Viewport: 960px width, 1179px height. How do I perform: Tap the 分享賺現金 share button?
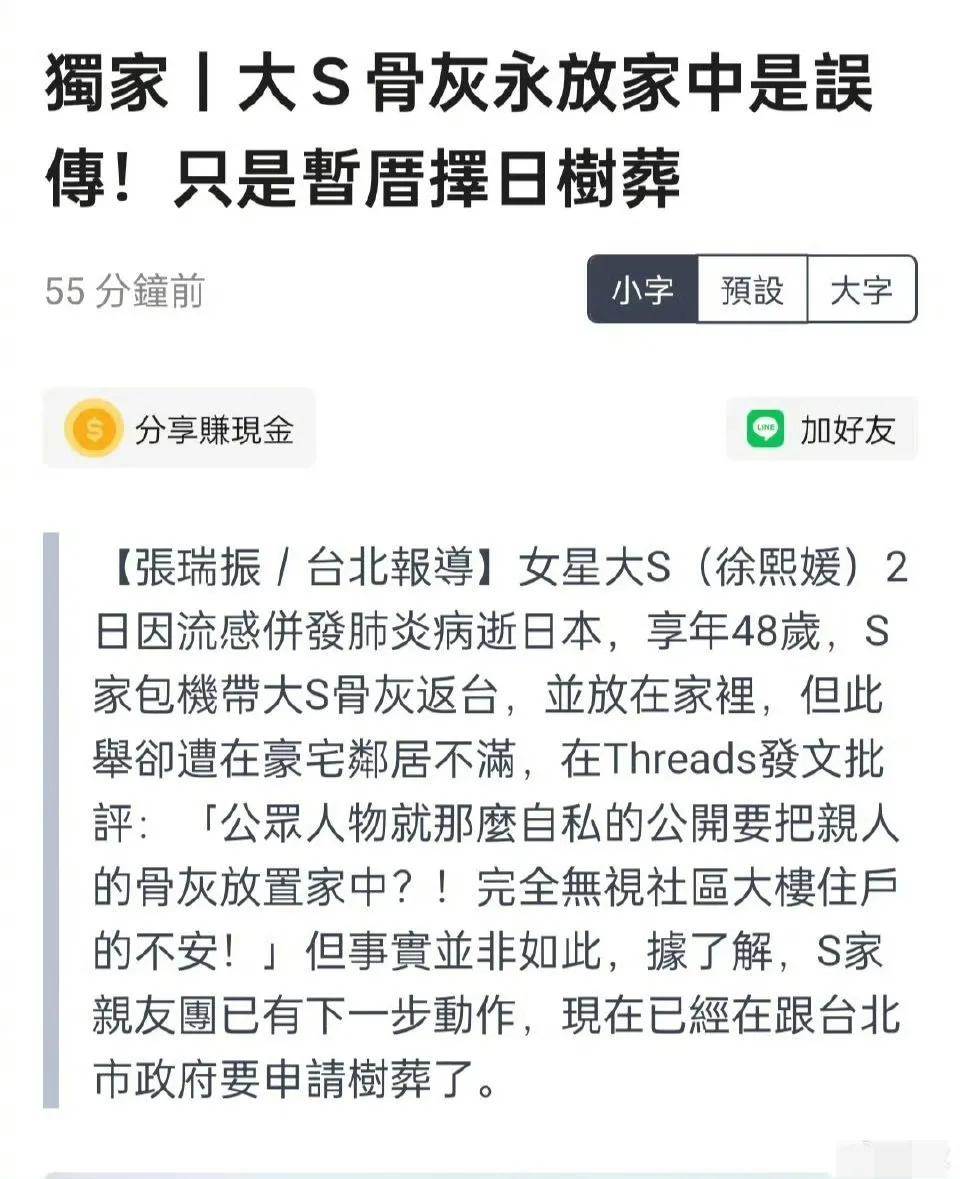pos(180,430)
